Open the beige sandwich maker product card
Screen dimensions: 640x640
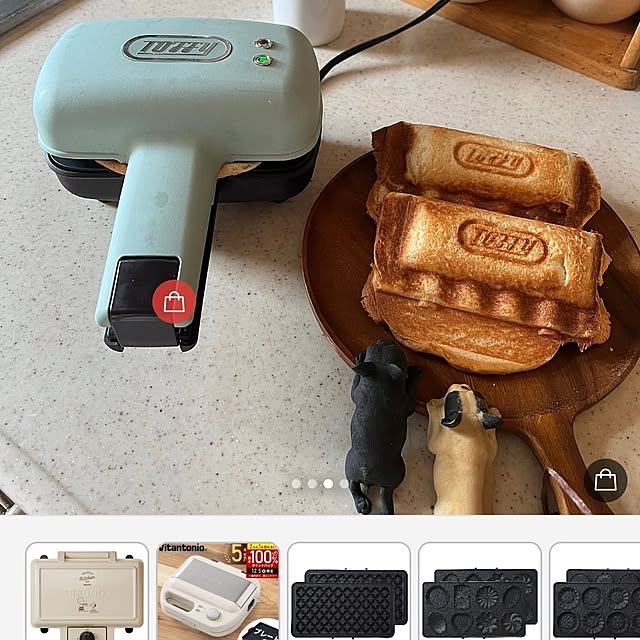(x=86, y=592)
